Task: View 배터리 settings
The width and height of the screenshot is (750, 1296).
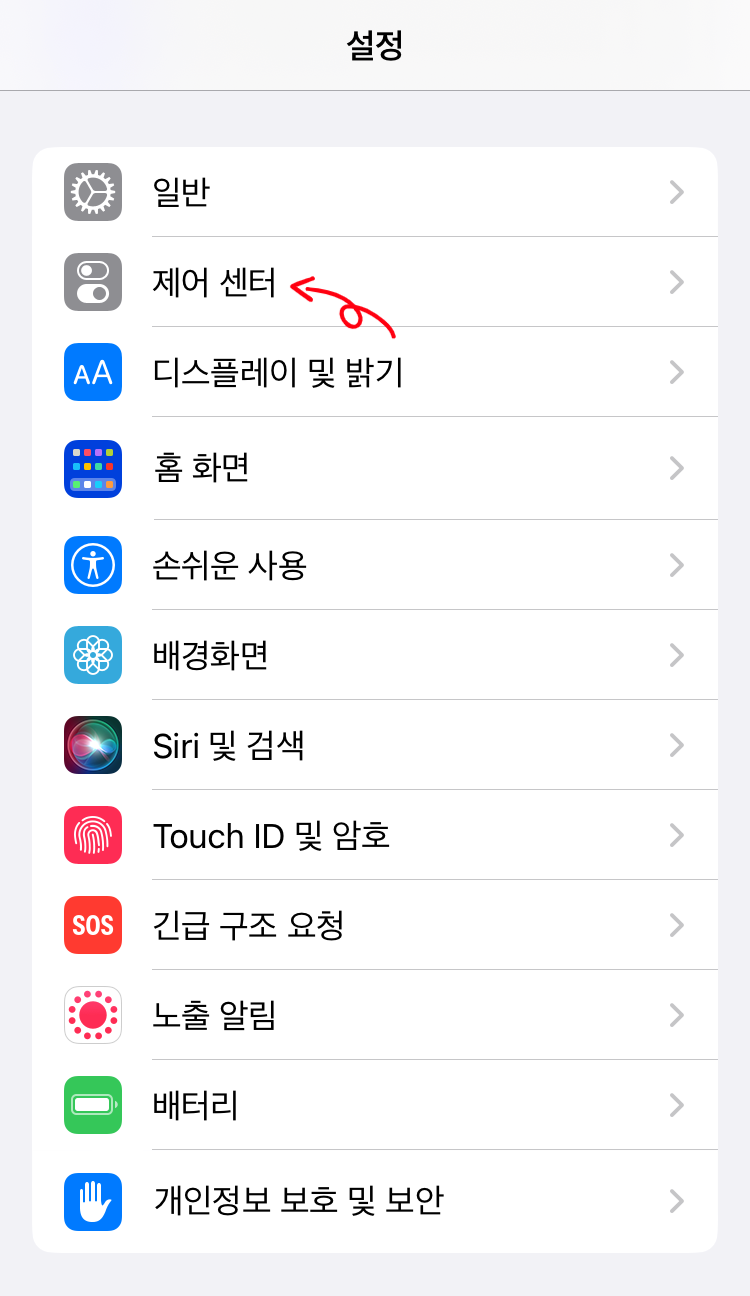Action: point(375,1105)
